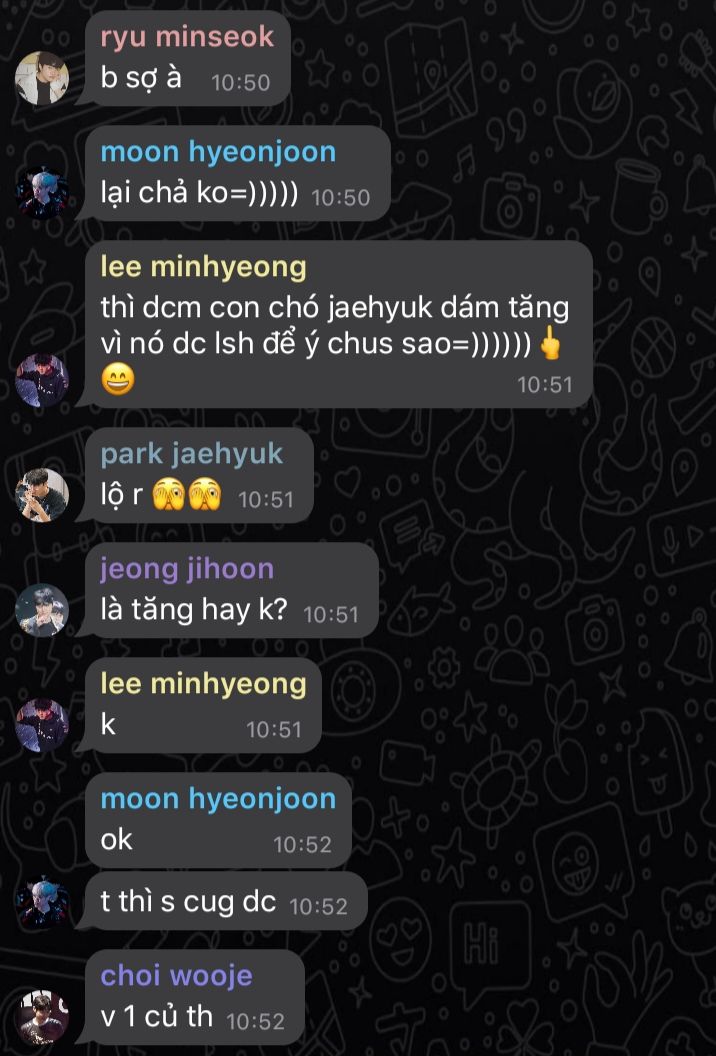The height and width of the screenshot is (1056, 716).
Task: Open the choi wooje sender name
Action: click(177, 975)
